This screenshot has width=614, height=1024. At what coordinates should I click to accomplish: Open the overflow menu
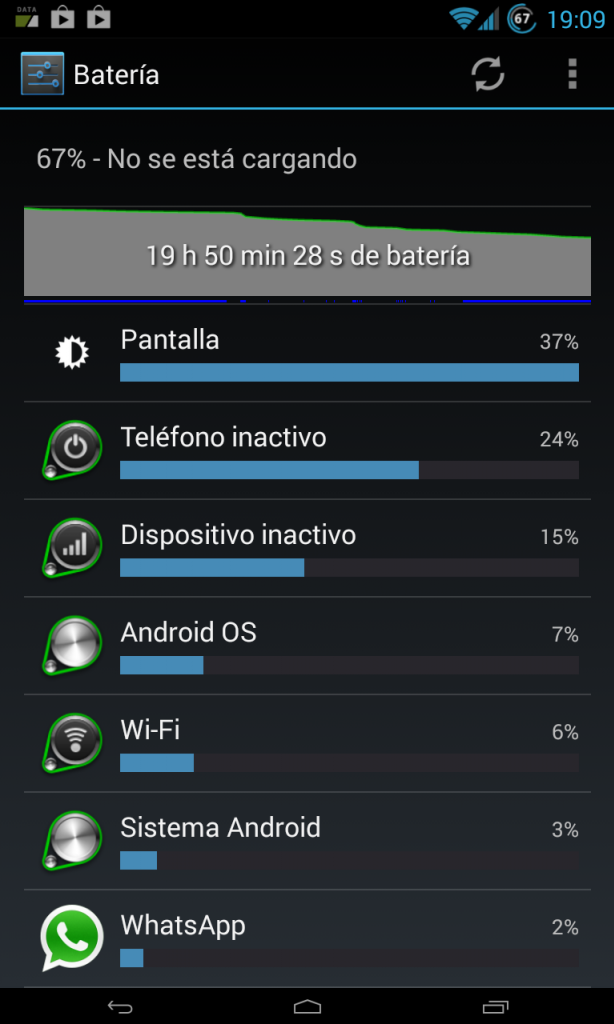[x=572, y=74]
